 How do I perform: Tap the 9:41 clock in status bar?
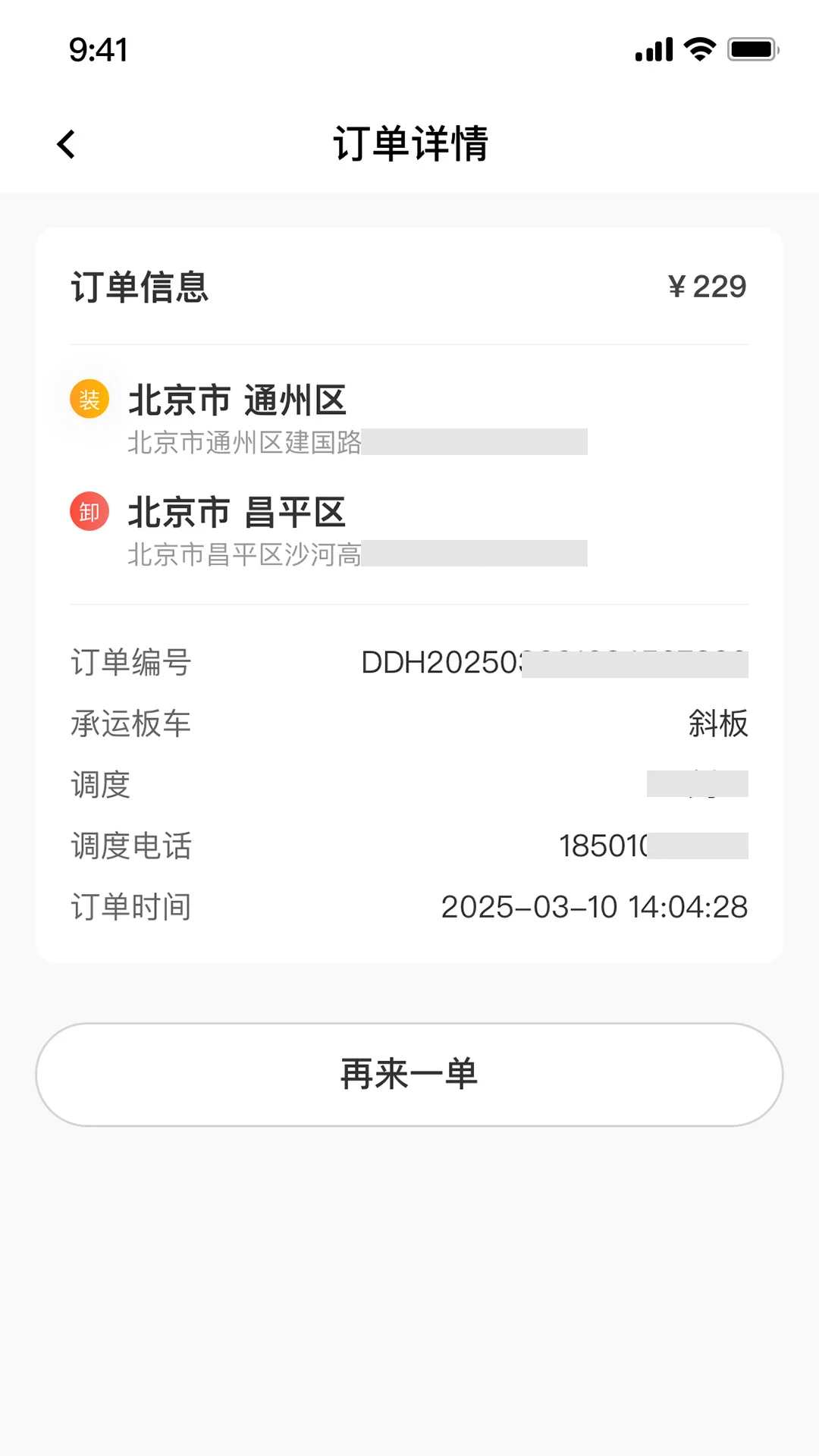(97, 48)
